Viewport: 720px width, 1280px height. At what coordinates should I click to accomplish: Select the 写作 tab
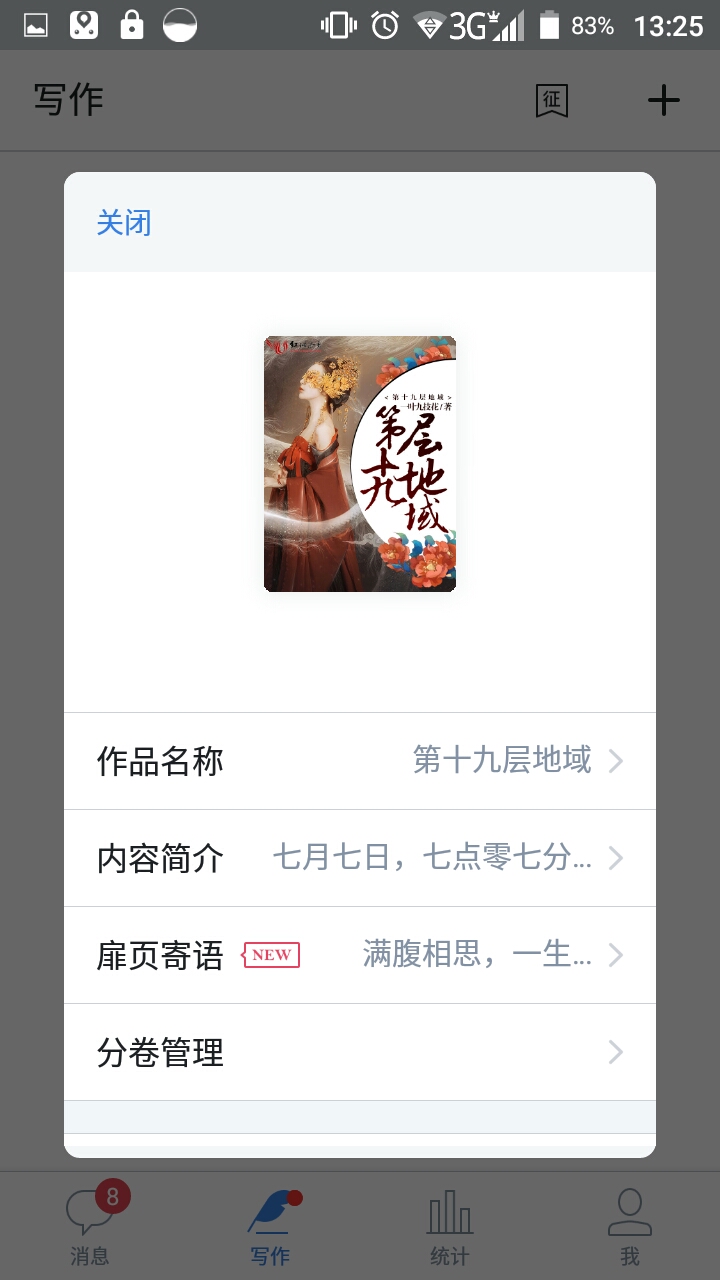tap(270, 1227)
